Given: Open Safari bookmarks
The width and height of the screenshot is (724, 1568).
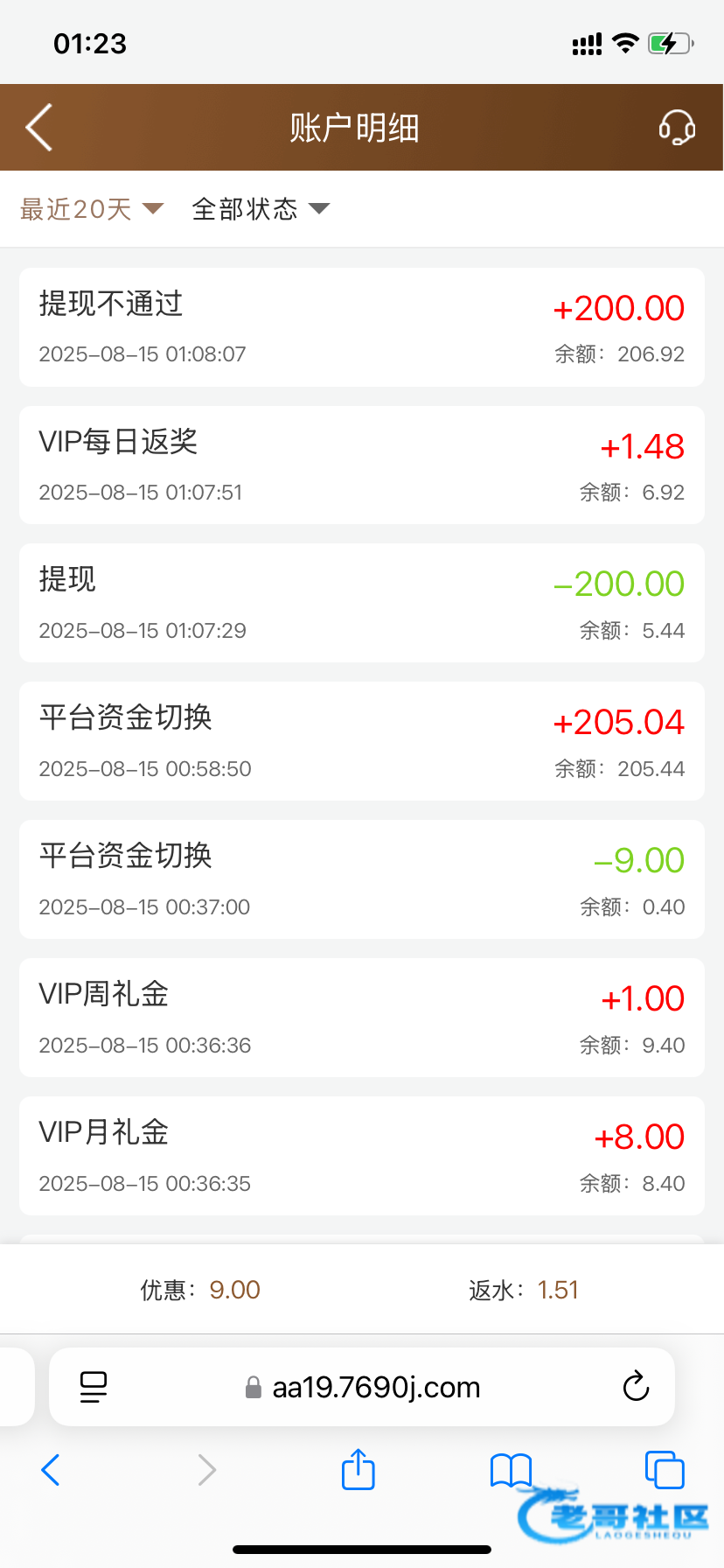Looking at the screenshot, I should pos(511,1470).
